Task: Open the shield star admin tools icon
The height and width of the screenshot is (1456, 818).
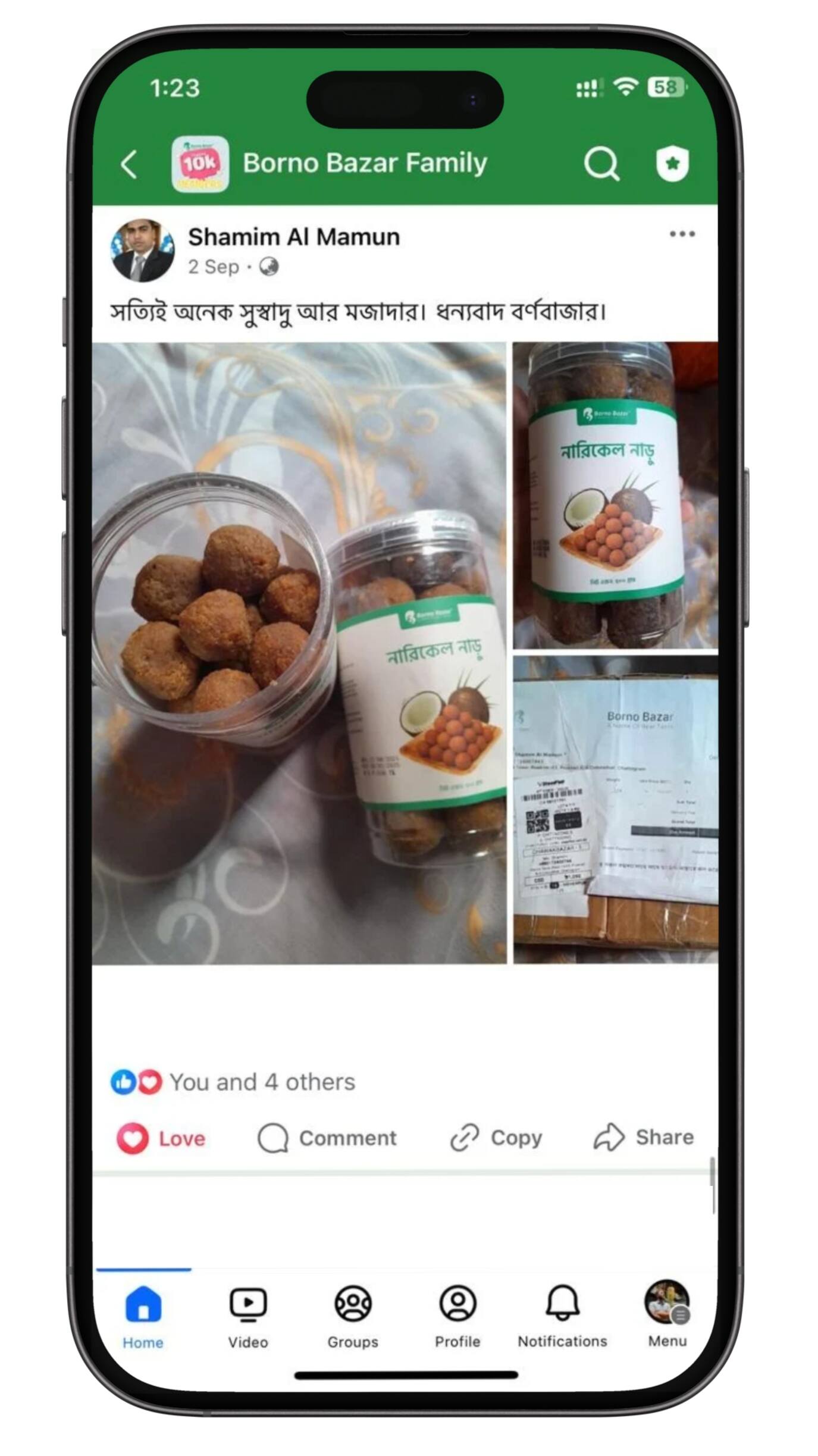Action: tap(672, 163)
